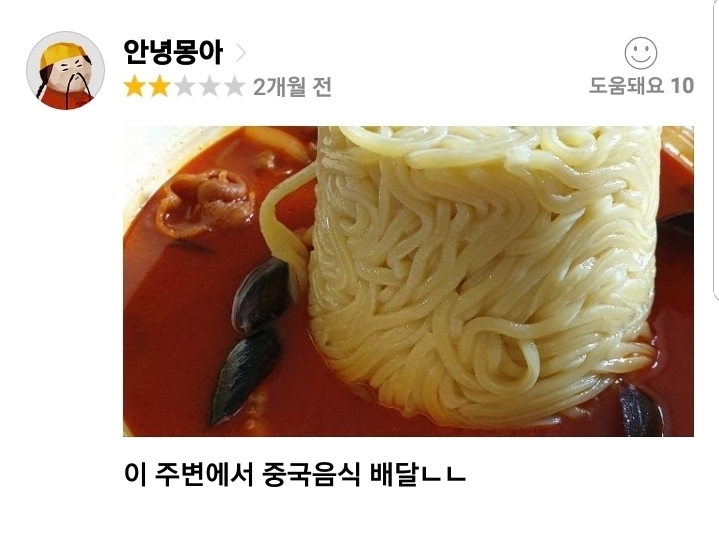The width and height of the screenshot is (719, 544).
Task: Tap 안녕몽아's profile avatar
Action: click(x=65, y=70)
